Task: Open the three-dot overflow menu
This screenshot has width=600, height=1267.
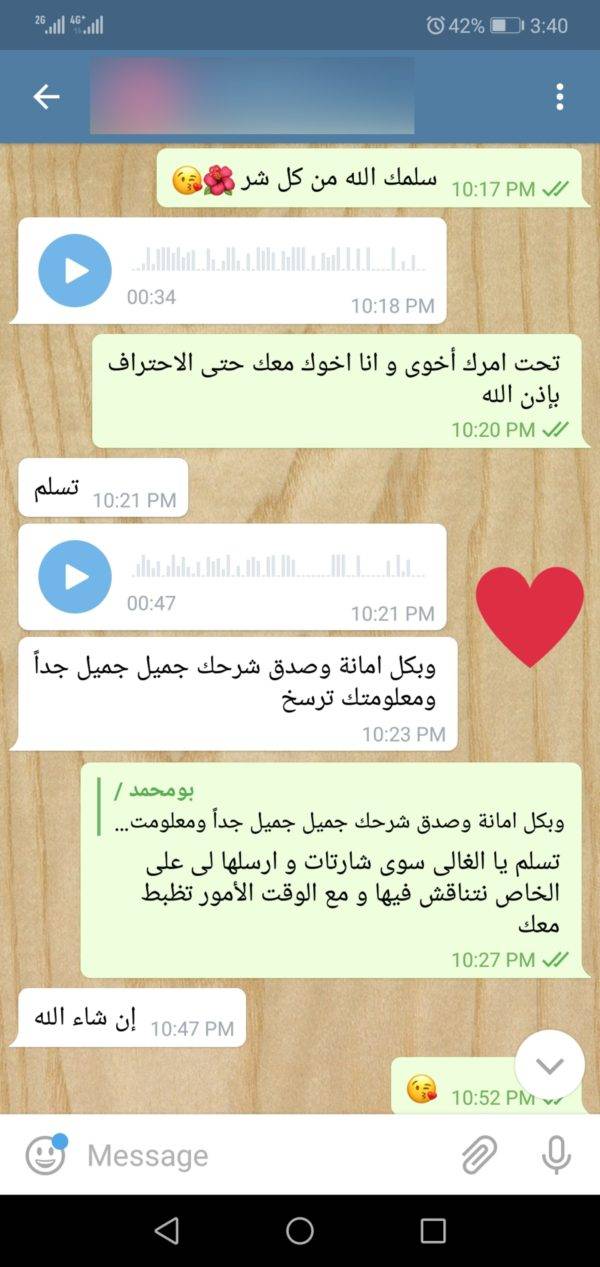Action: (x=559, y=96)
